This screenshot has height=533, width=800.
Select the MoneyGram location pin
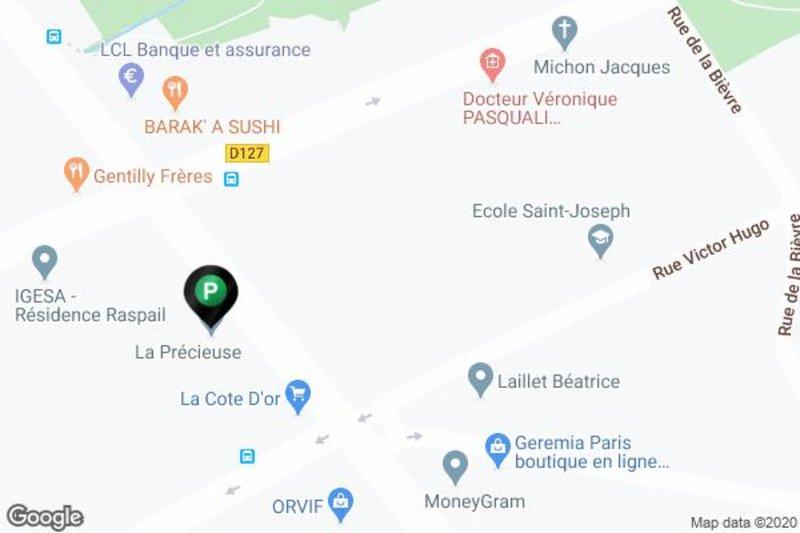coord(455,465)
